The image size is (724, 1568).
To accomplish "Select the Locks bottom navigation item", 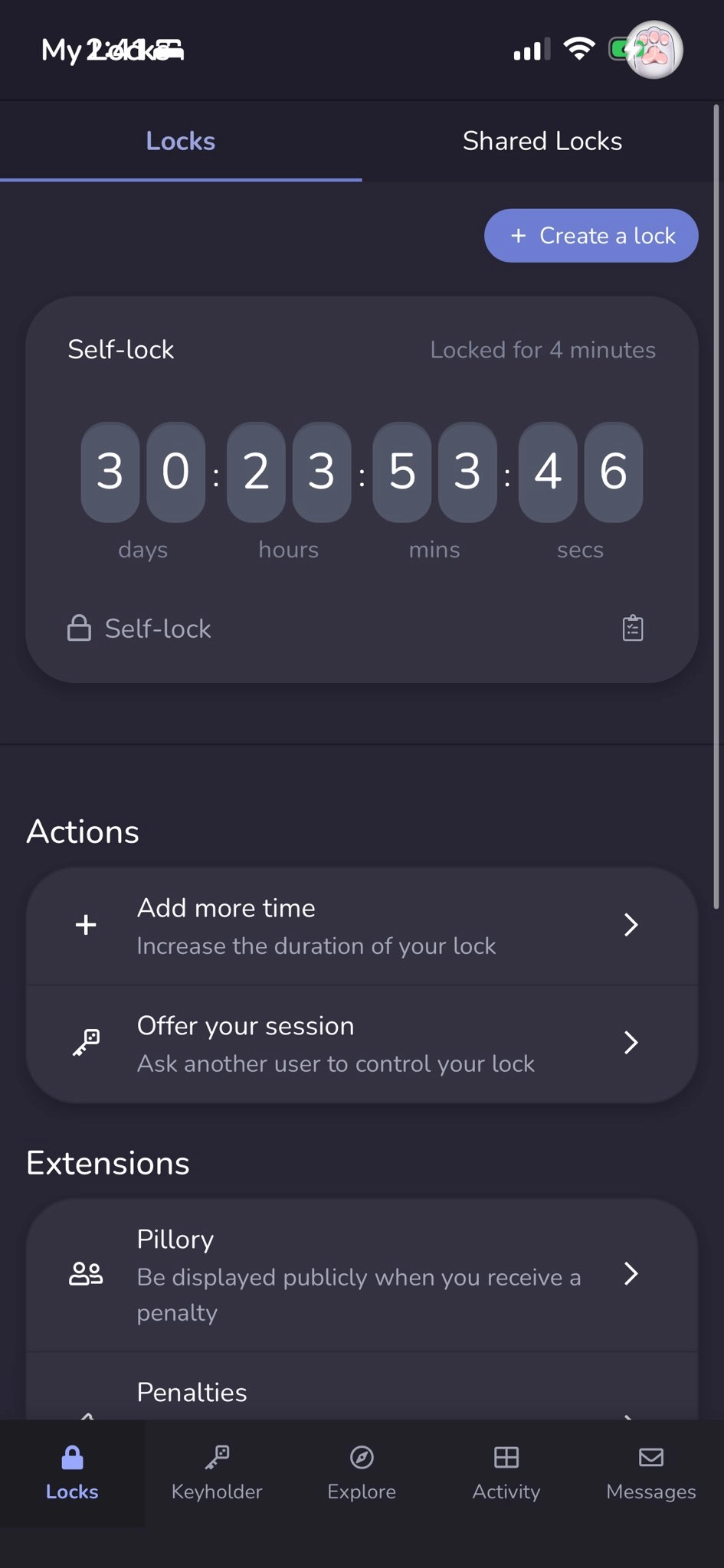I will coord(72,1473).
